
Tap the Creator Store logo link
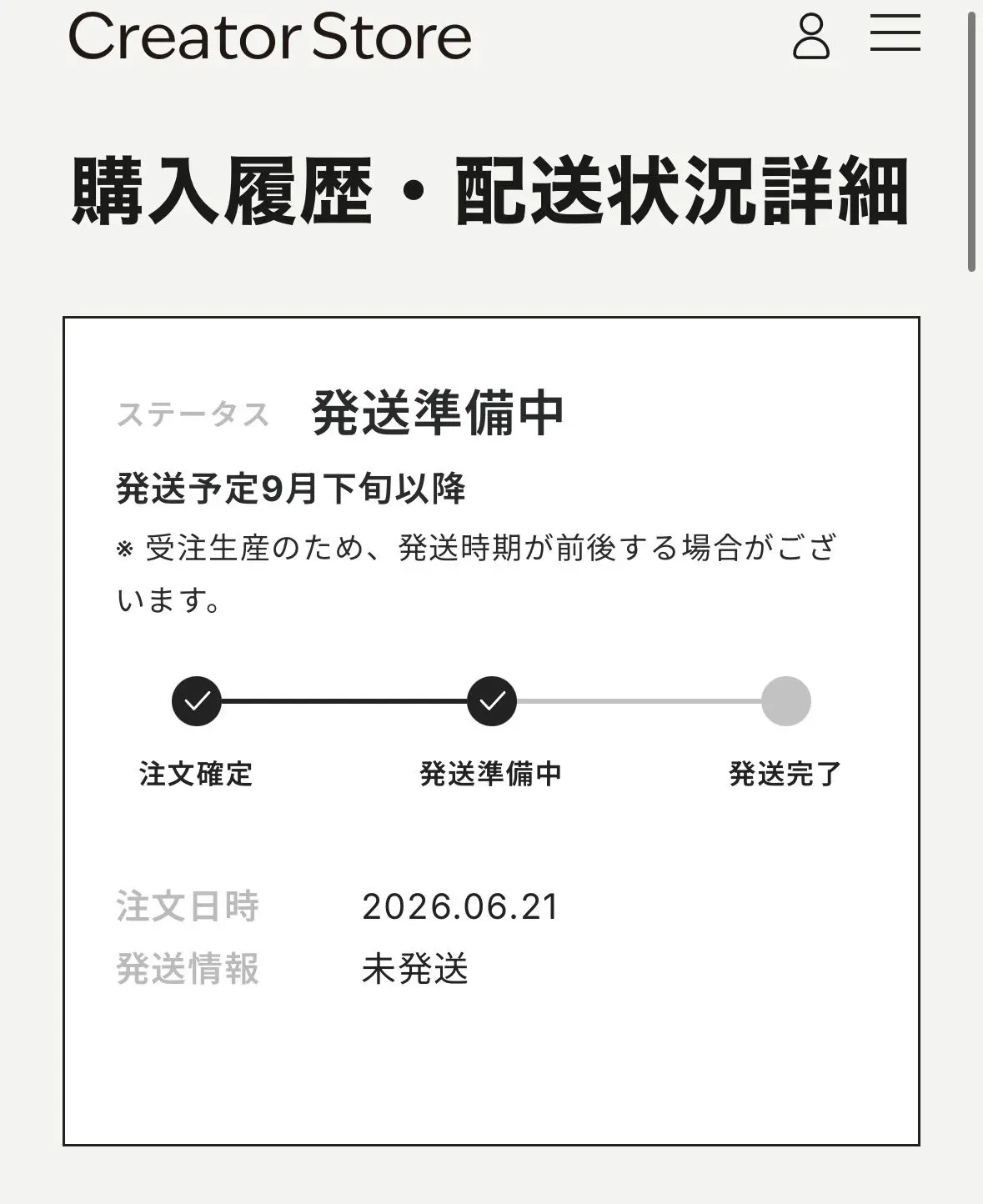tap(270, 37)
